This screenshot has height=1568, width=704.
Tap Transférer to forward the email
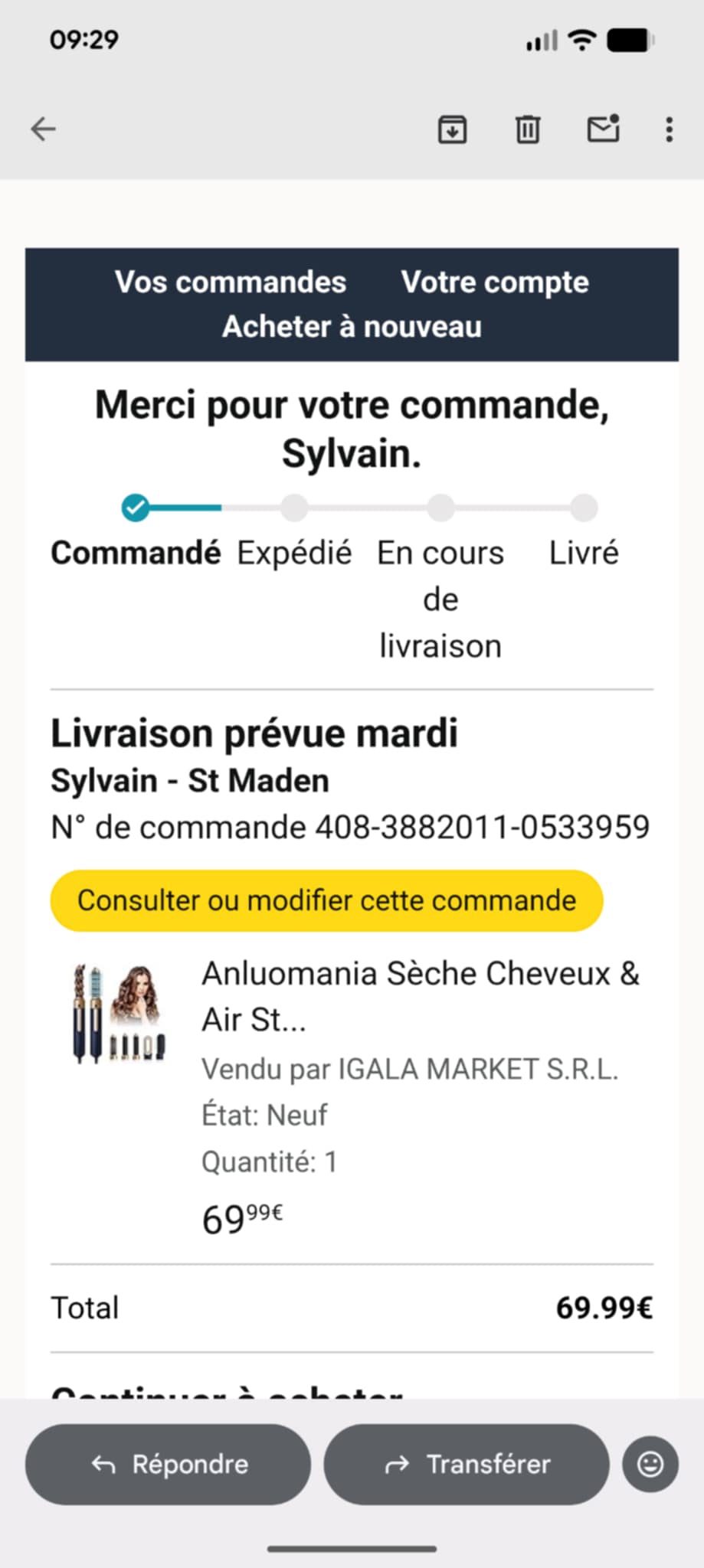tap(466, 1464)
